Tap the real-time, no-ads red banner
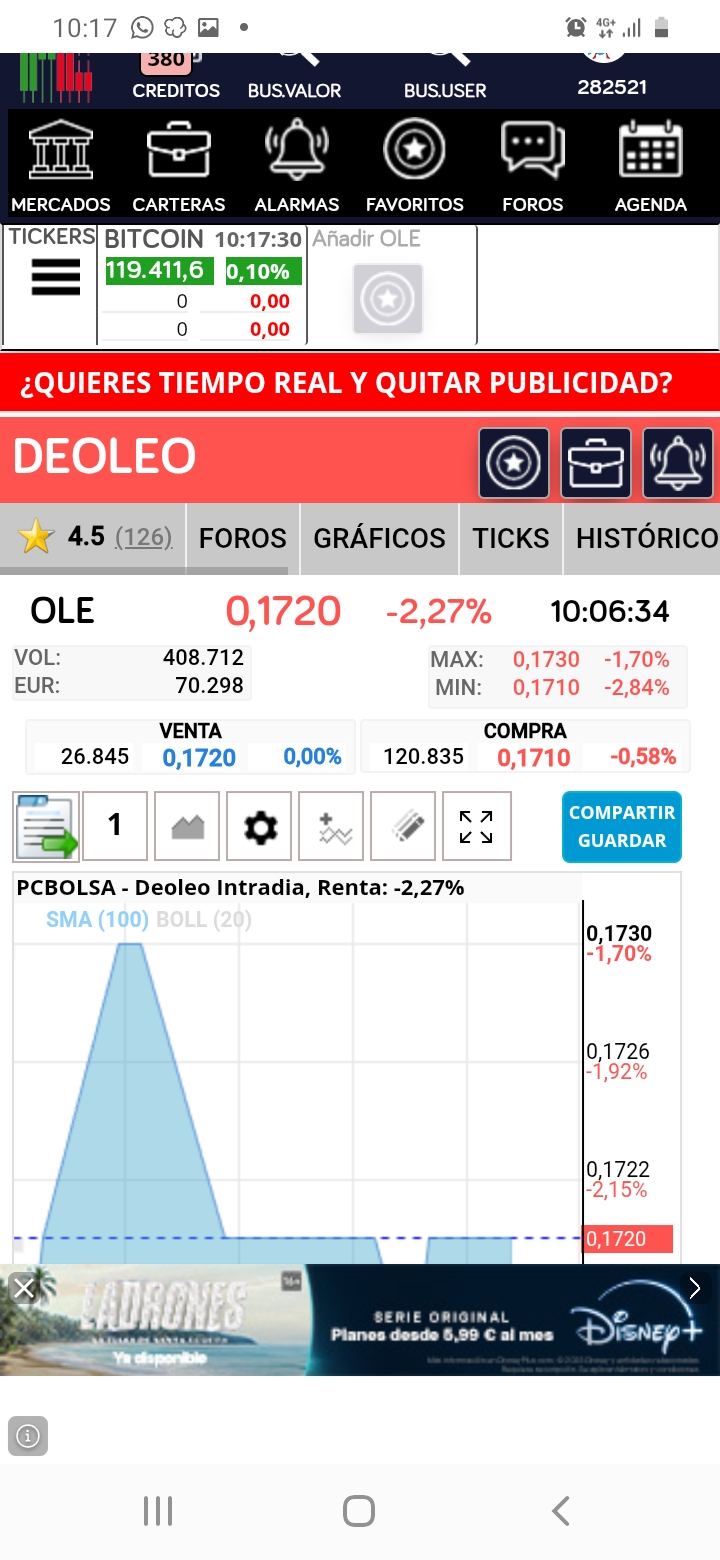 360,382
